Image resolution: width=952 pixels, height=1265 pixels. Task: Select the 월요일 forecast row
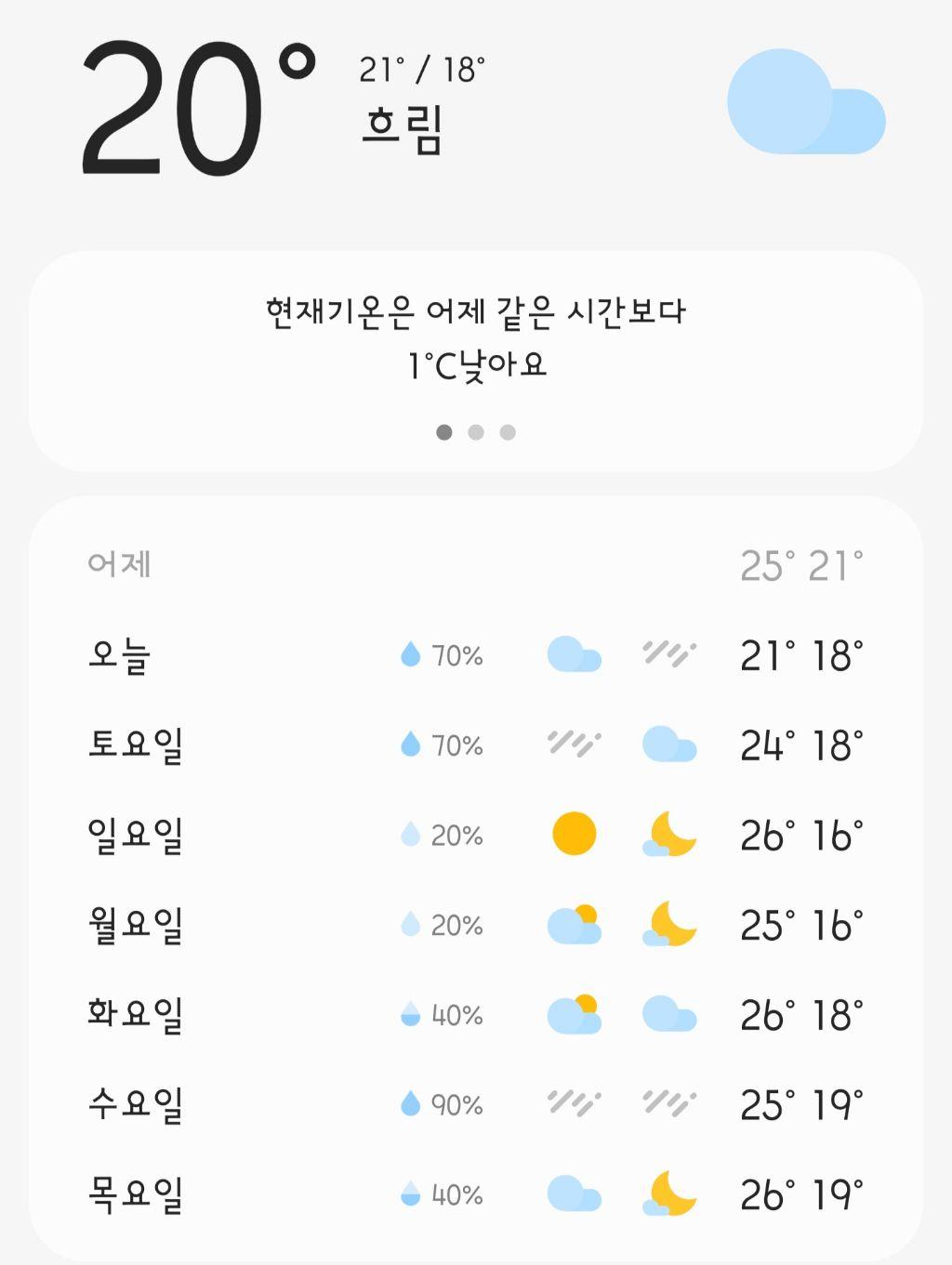[475, 925]
